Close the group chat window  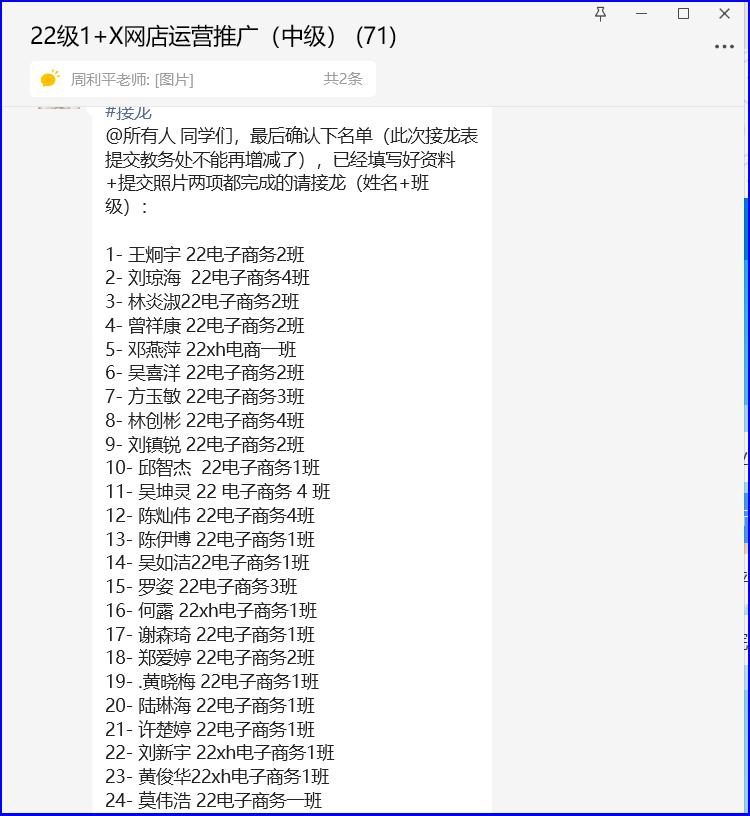click(725, 14)
